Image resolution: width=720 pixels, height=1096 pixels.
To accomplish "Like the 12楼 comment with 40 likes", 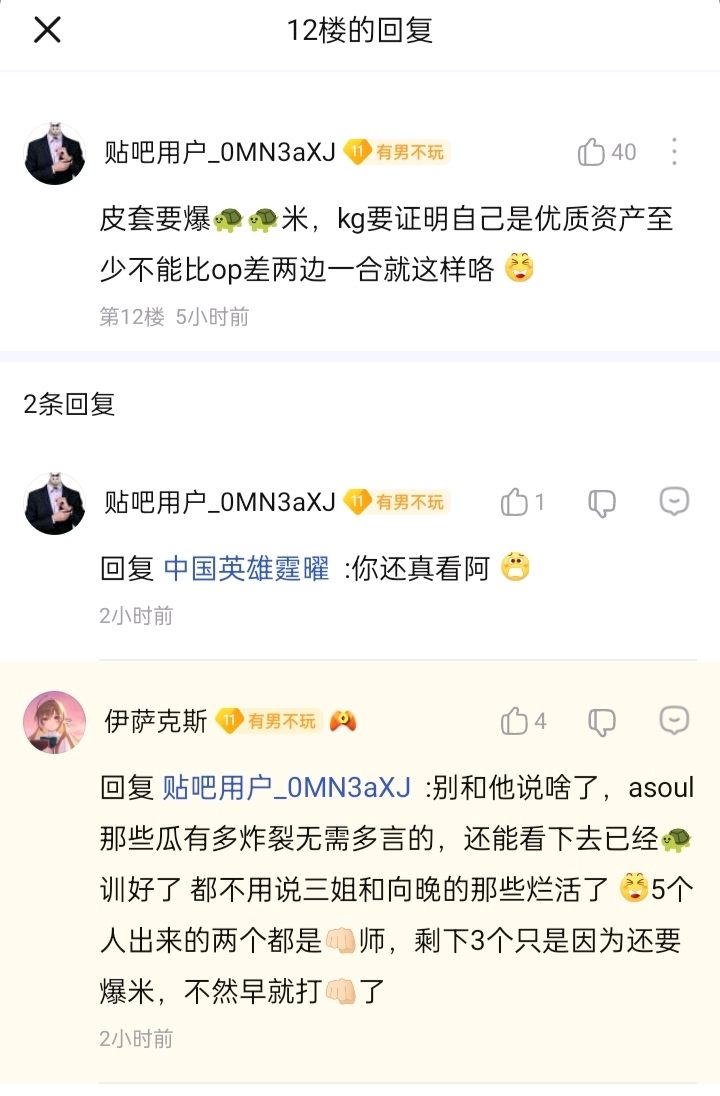I will [592, 152].
